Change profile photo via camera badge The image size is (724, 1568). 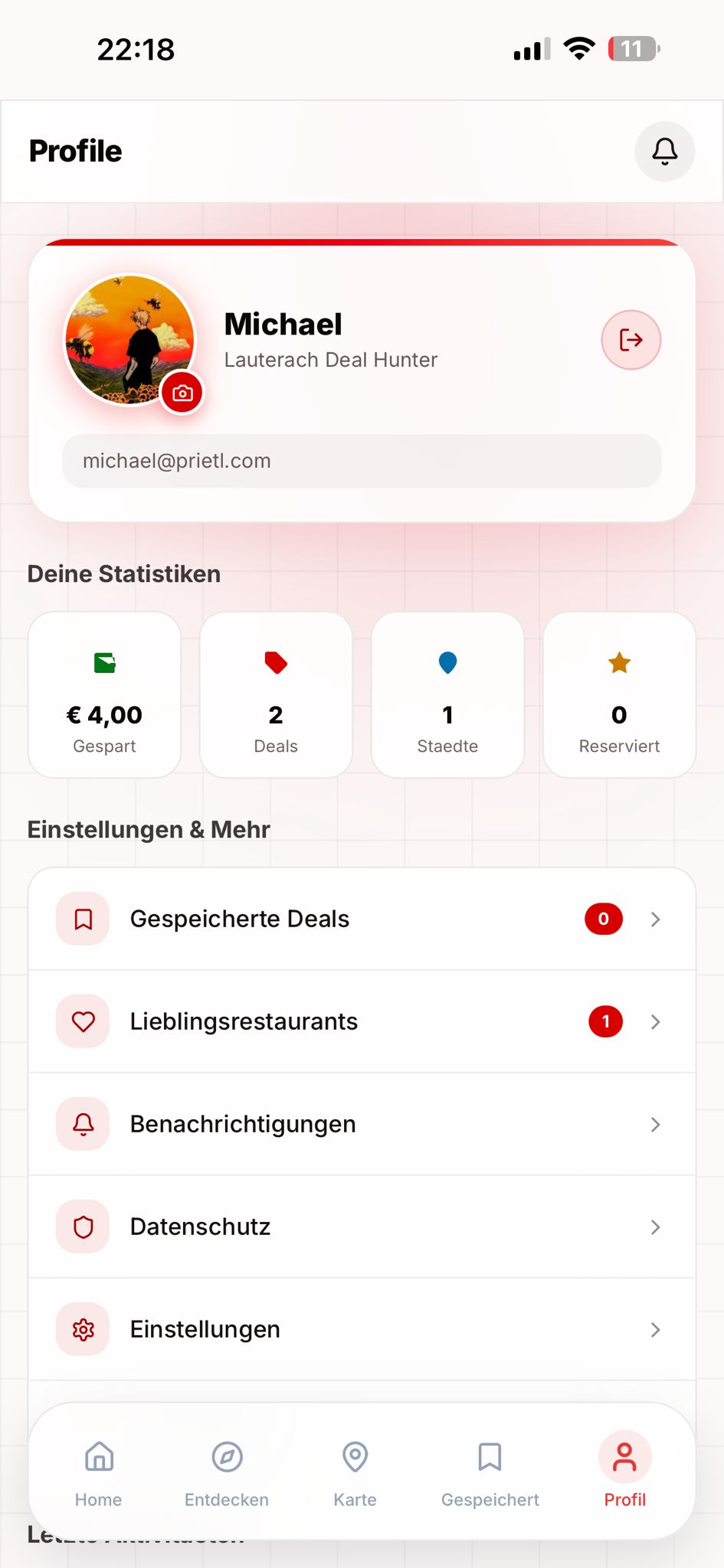[182, 394]
